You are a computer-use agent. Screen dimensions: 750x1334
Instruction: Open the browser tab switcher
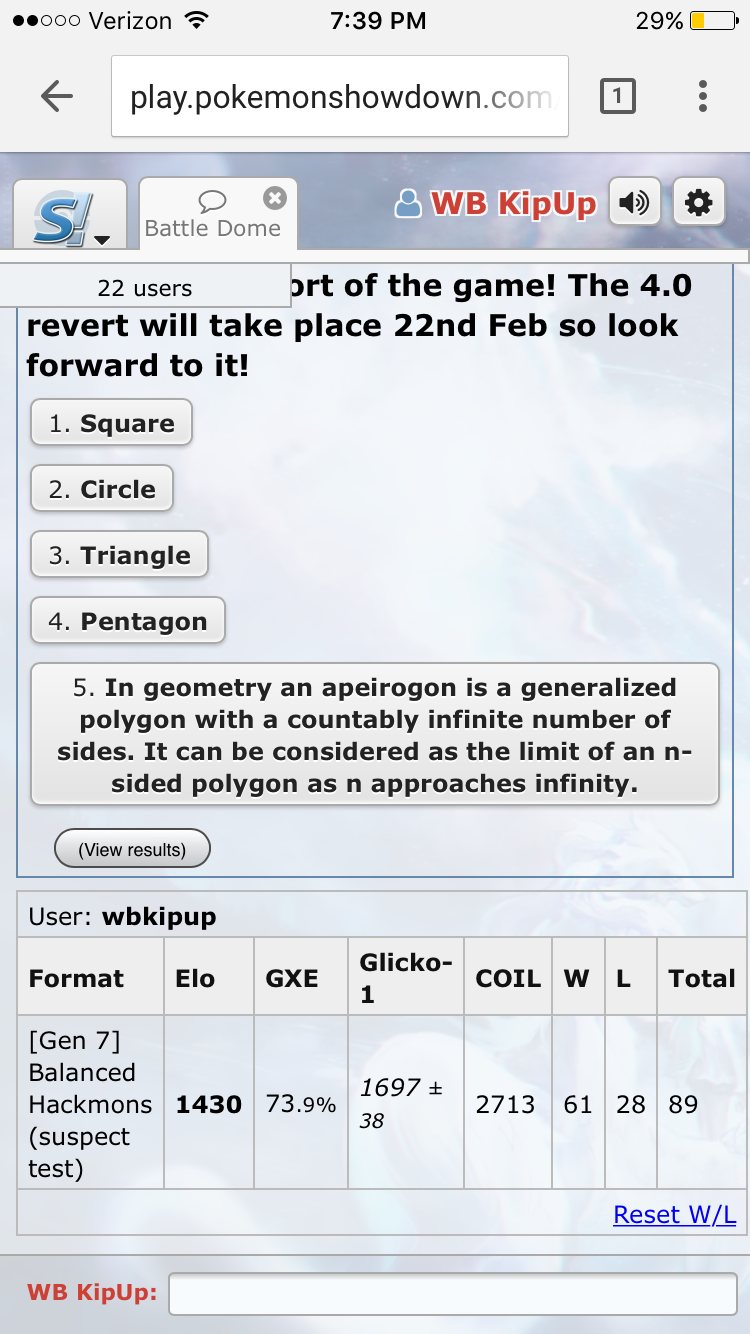(x=617, y=96)
